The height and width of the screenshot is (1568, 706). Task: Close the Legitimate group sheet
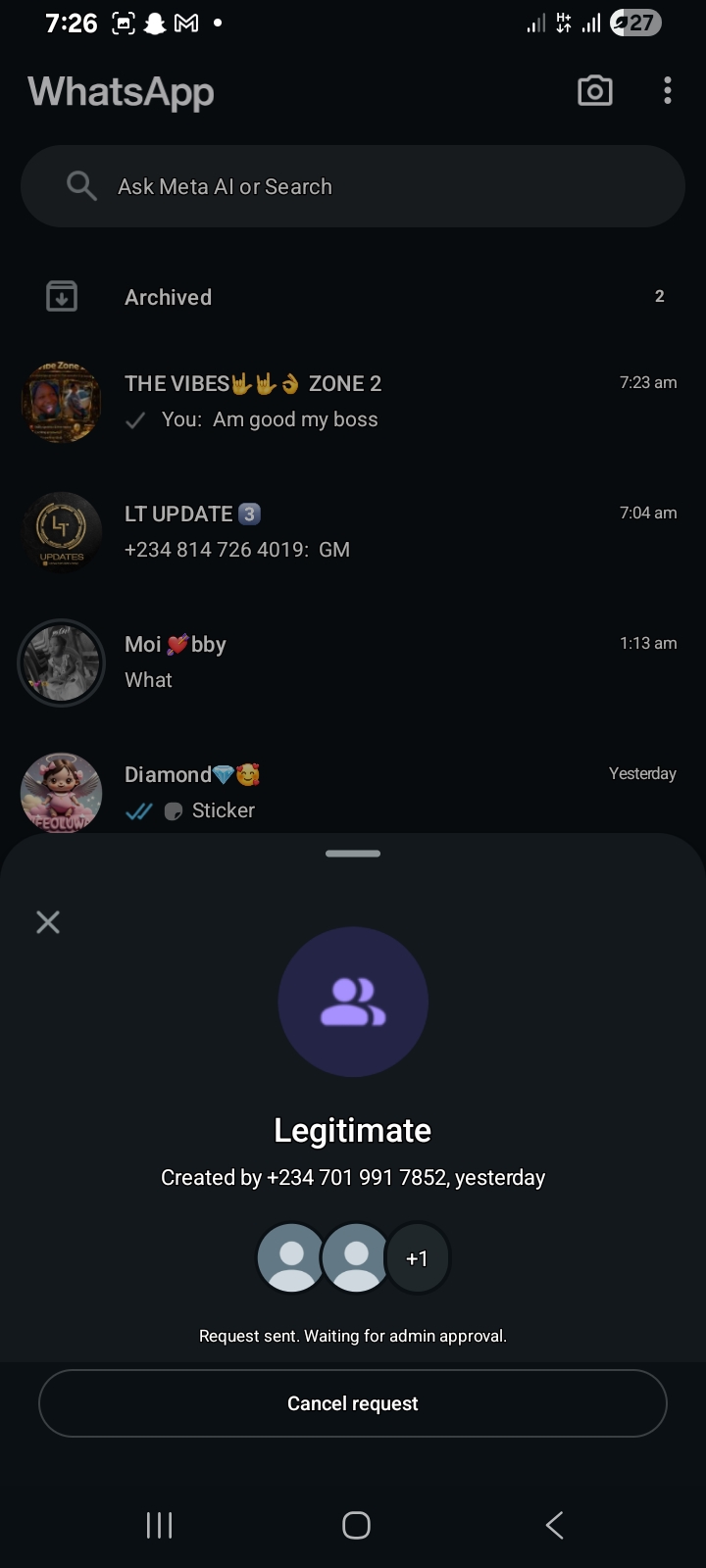(48, 921)
